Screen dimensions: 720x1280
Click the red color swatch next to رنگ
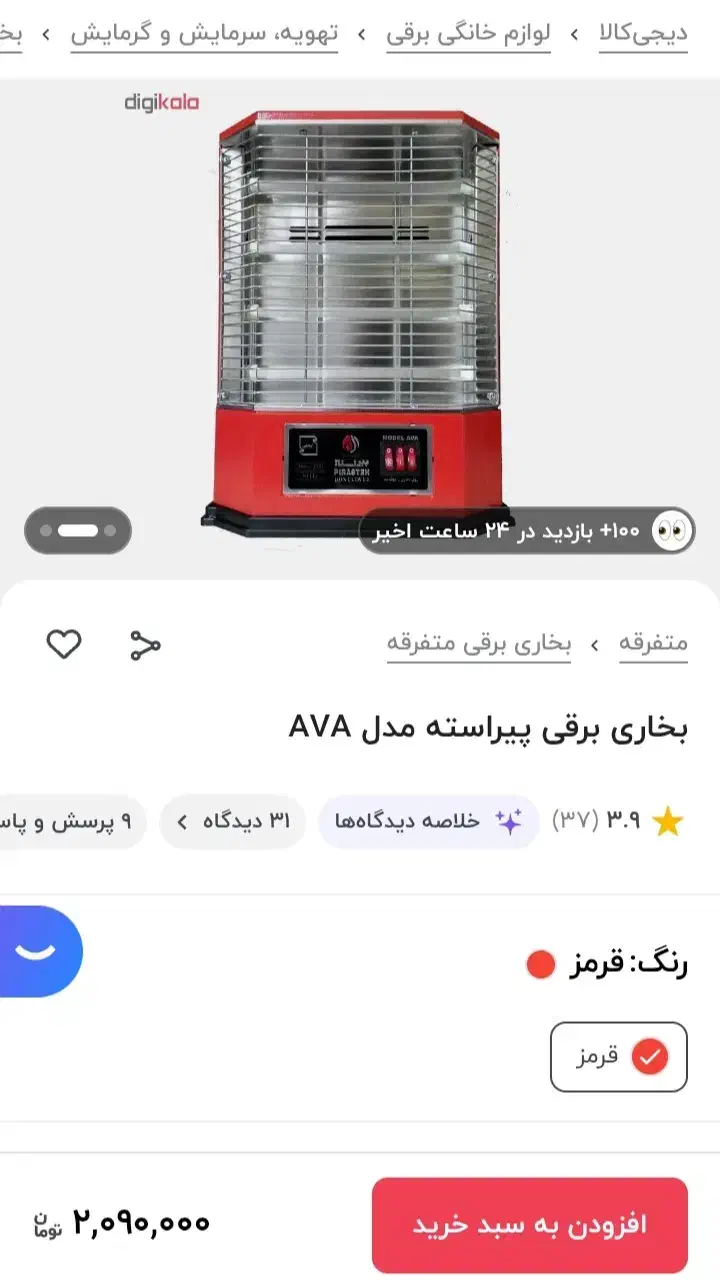tap(539, 966)
